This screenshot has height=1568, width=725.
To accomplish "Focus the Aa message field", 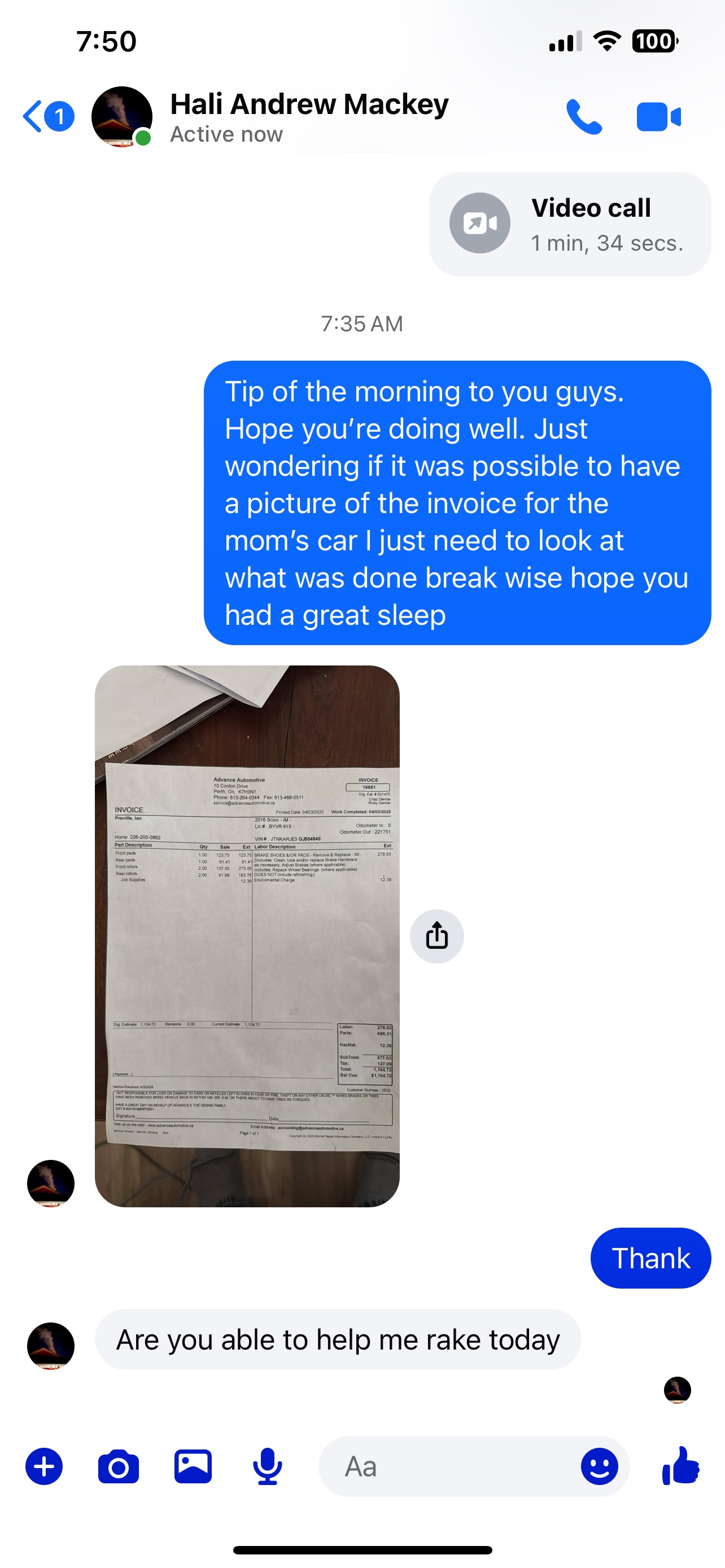I will (444, 1466).
